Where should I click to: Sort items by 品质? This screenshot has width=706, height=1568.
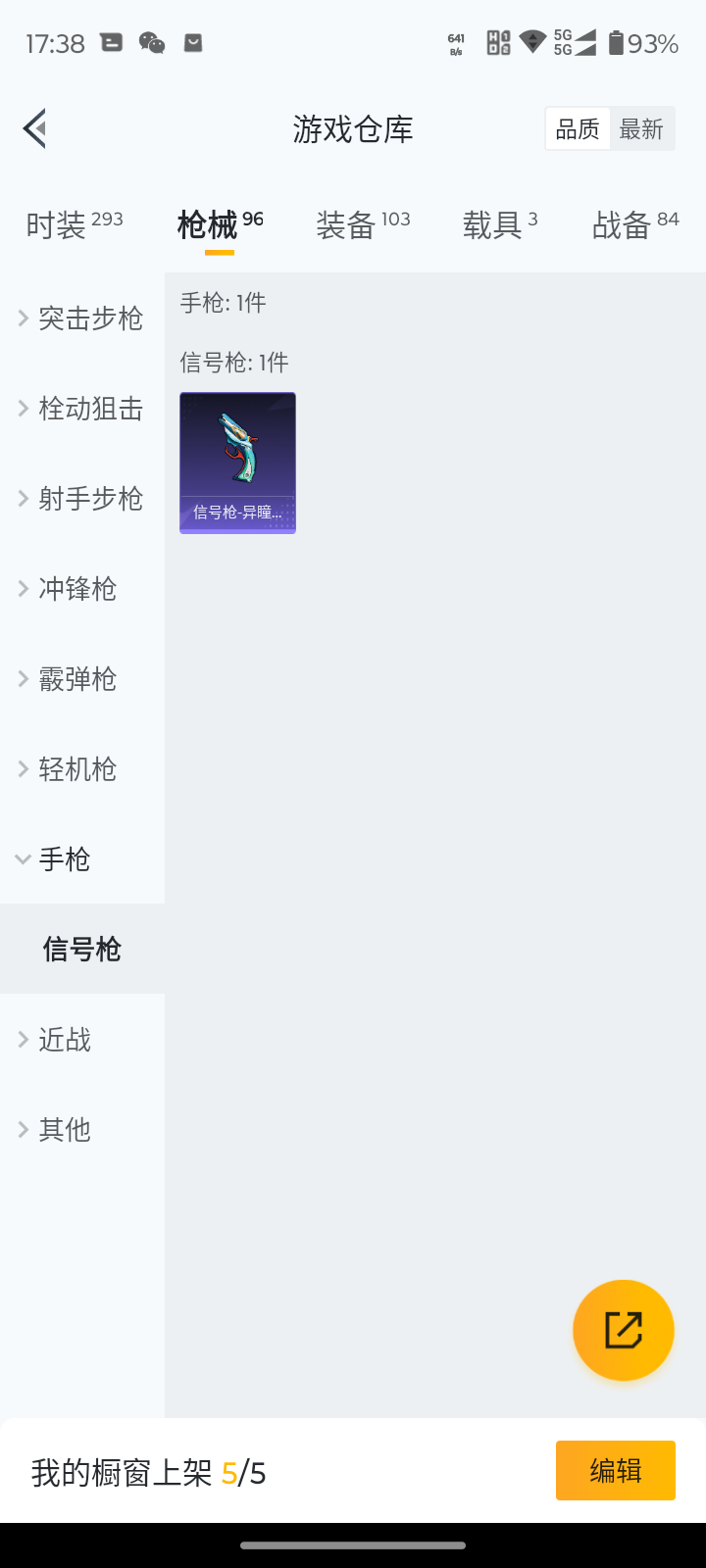coord(578,129)
